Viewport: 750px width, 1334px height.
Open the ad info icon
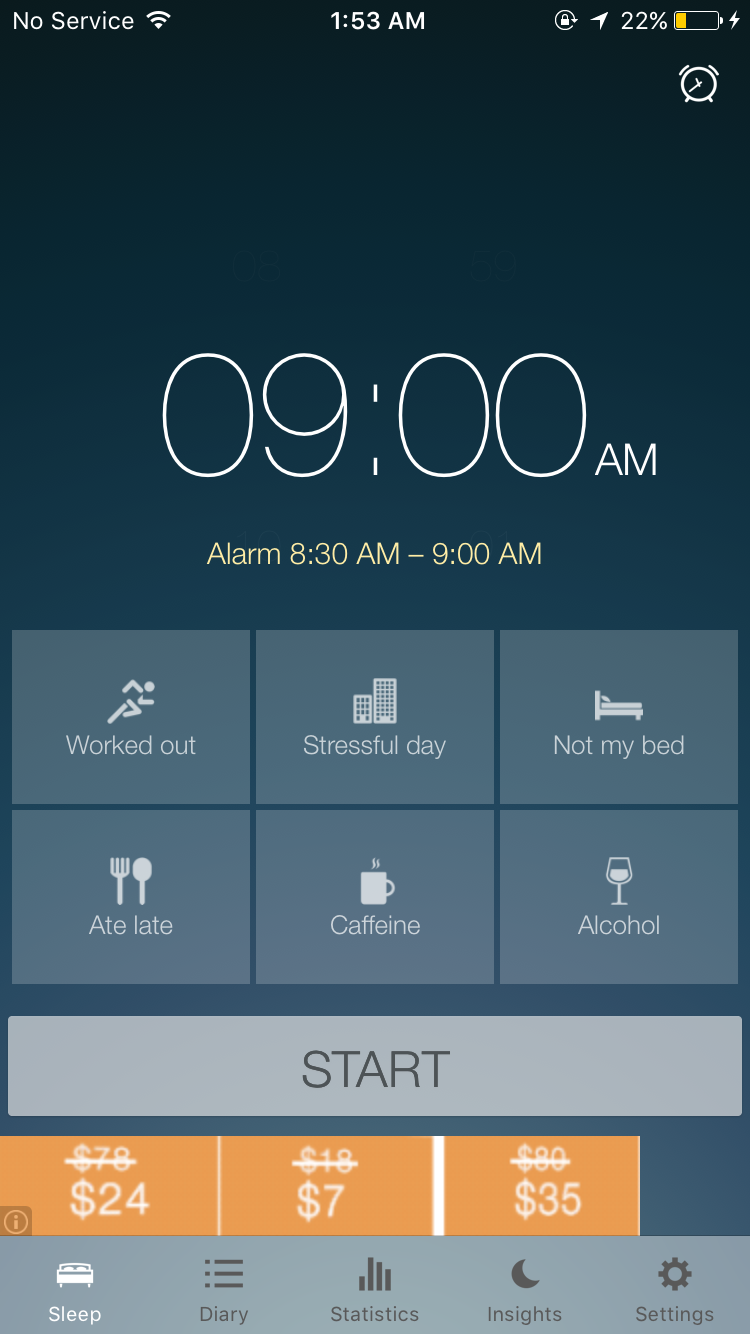[16, 1221]
